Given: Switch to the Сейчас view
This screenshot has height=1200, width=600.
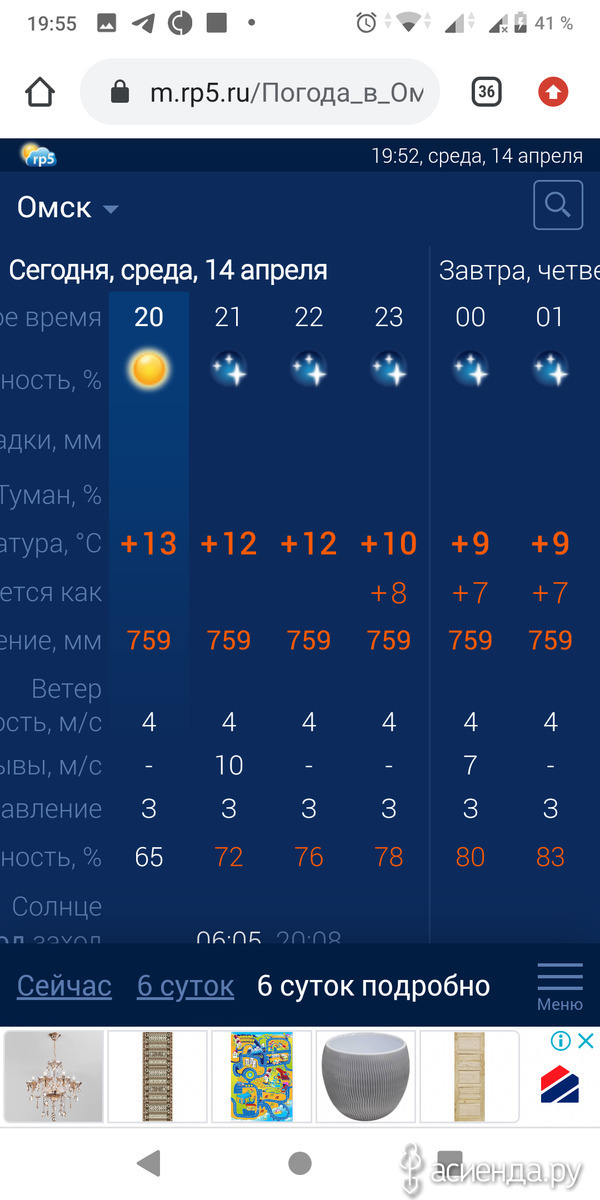Looking at the screenshot, I should pyautogui.click(x=64, y=986).
